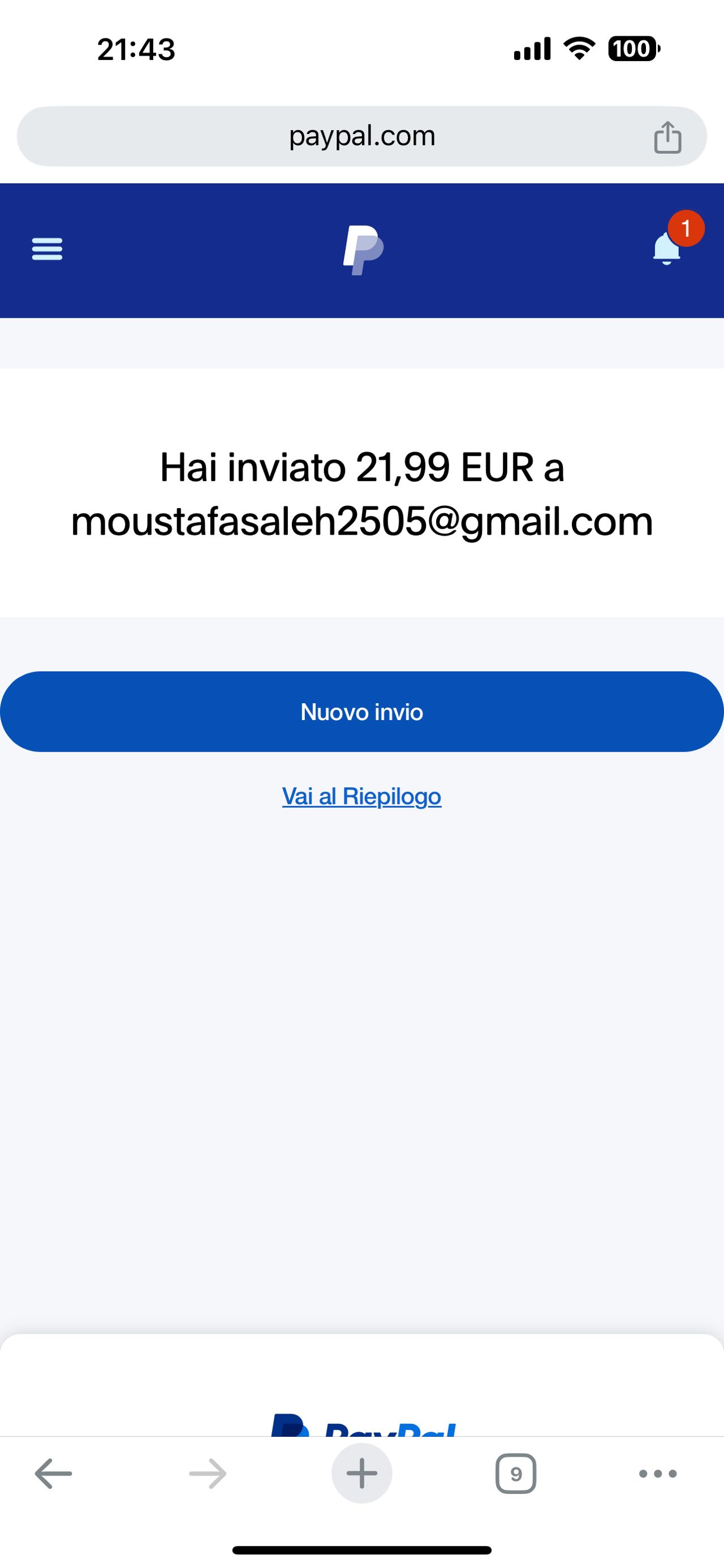Open a new browser tab
The height and width of the screenshot is (1568, 724).
[x=361, y=1474]
